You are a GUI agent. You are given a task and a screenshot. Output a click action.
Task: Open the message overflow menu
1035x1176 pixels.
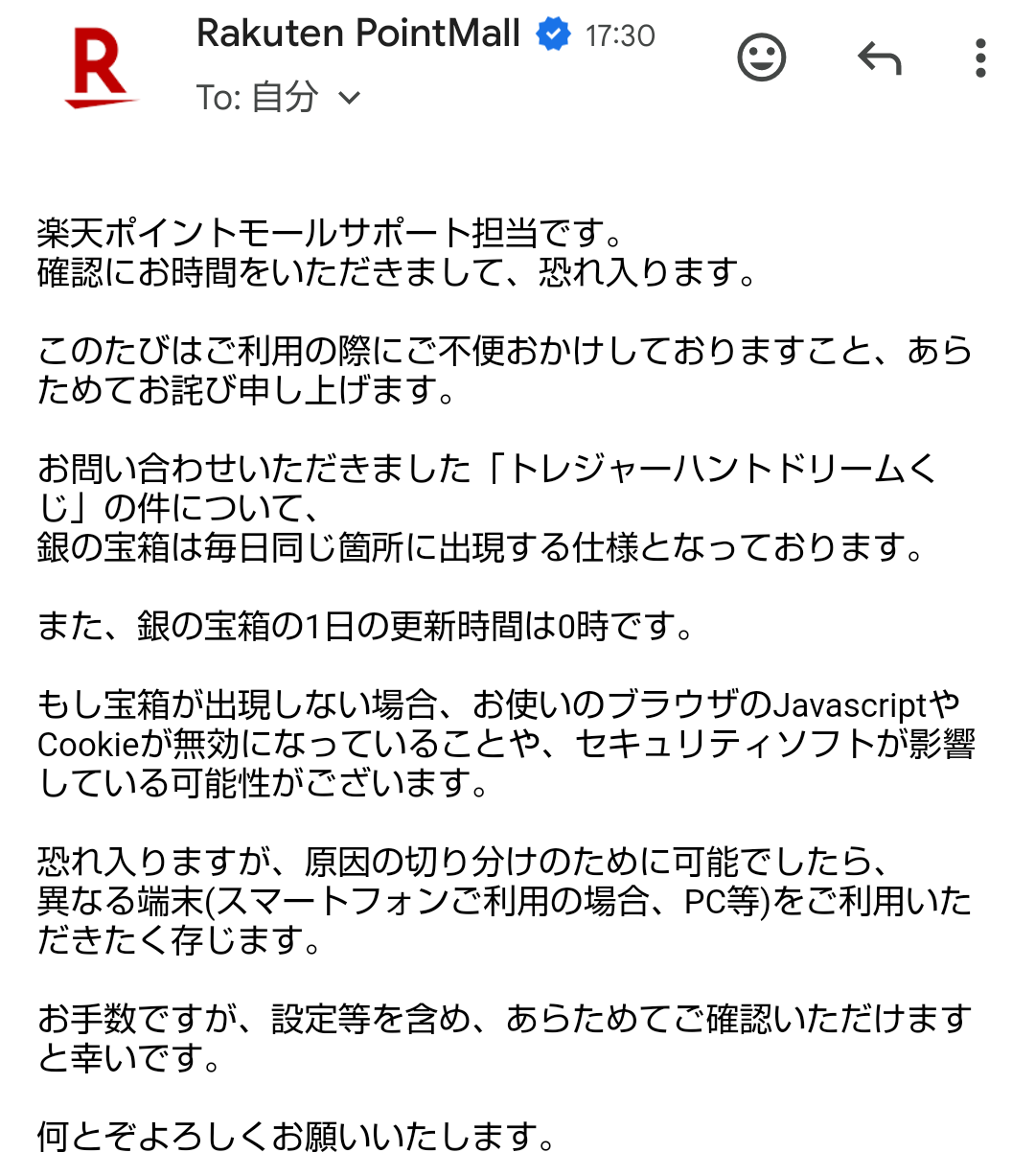[x=979, y=58]
